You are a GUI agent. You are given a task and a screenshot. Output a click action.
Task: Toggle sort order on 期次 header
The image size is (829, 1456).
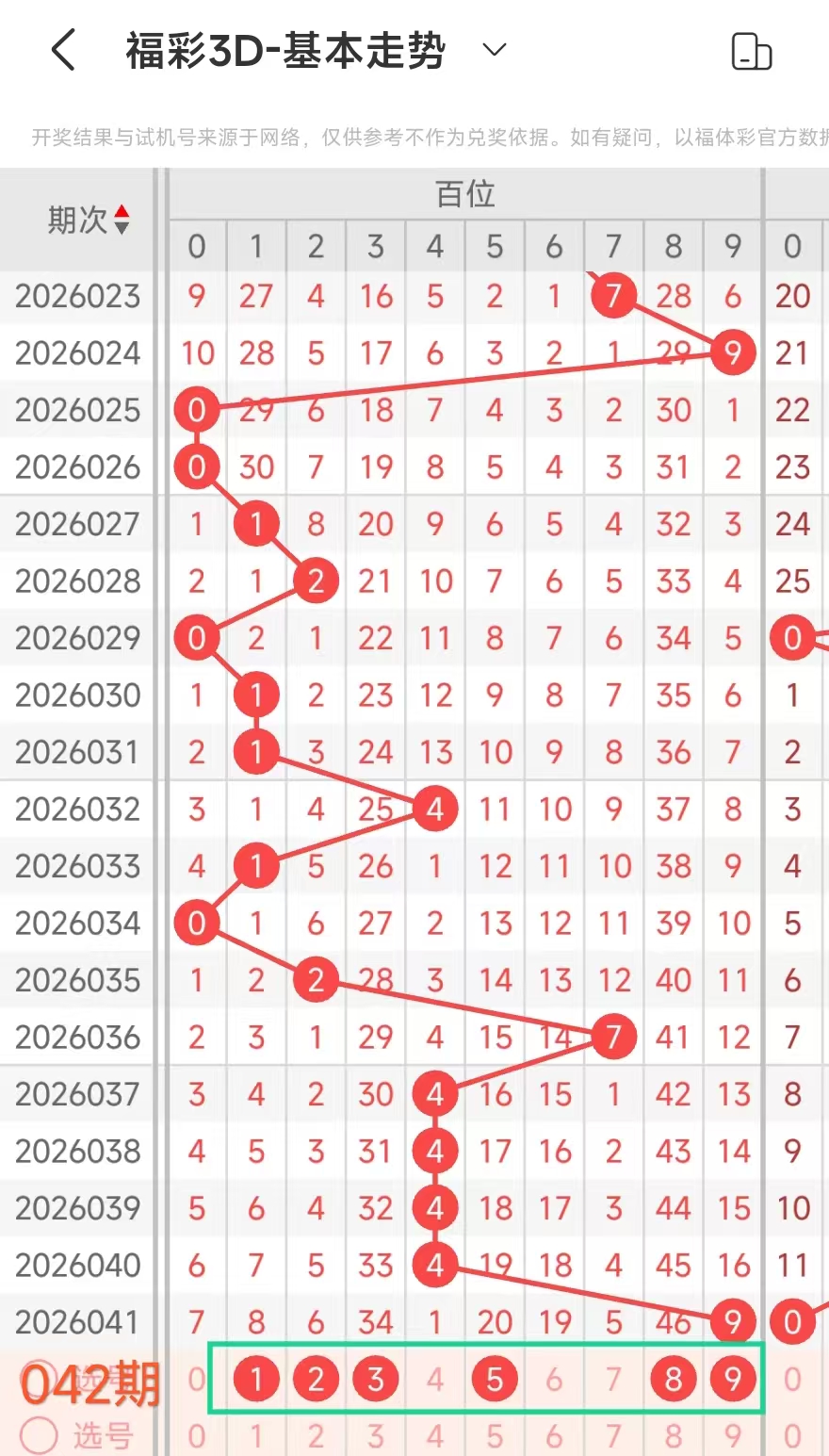coord(122,220)
